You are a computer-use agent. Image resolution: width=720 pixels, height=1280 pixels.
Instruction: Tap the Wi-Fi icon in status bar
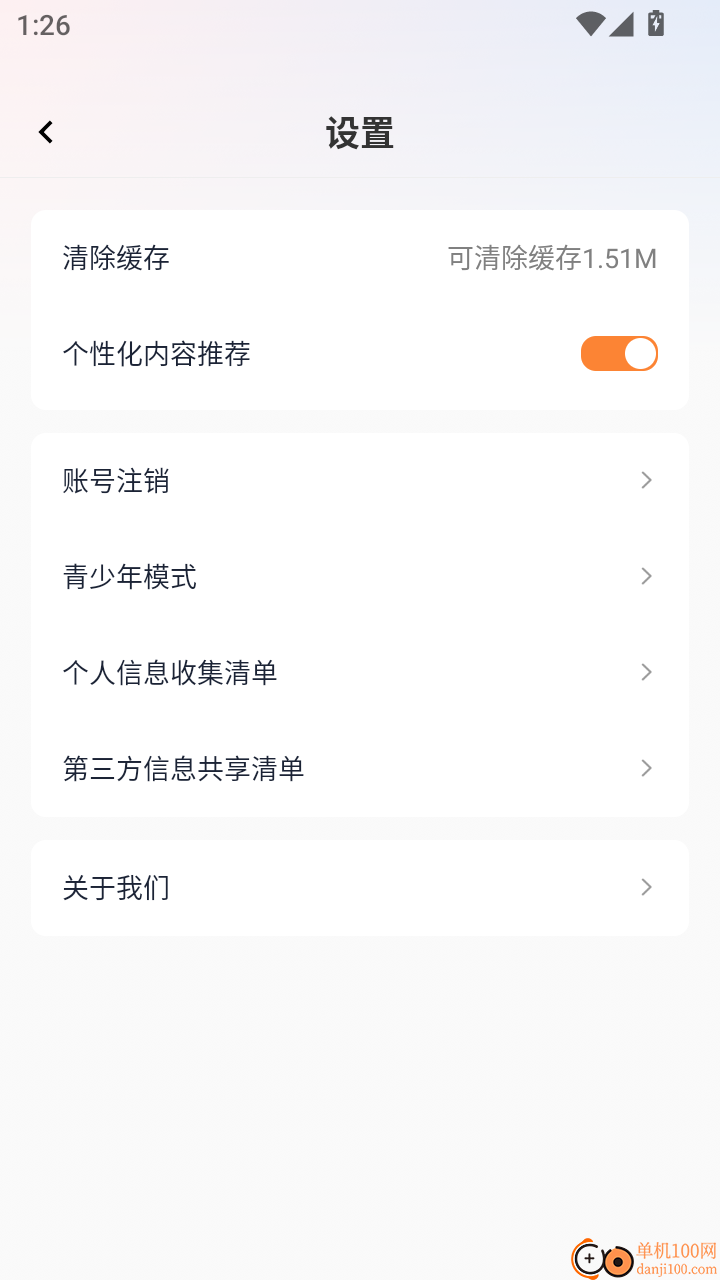tap(589, 24)
